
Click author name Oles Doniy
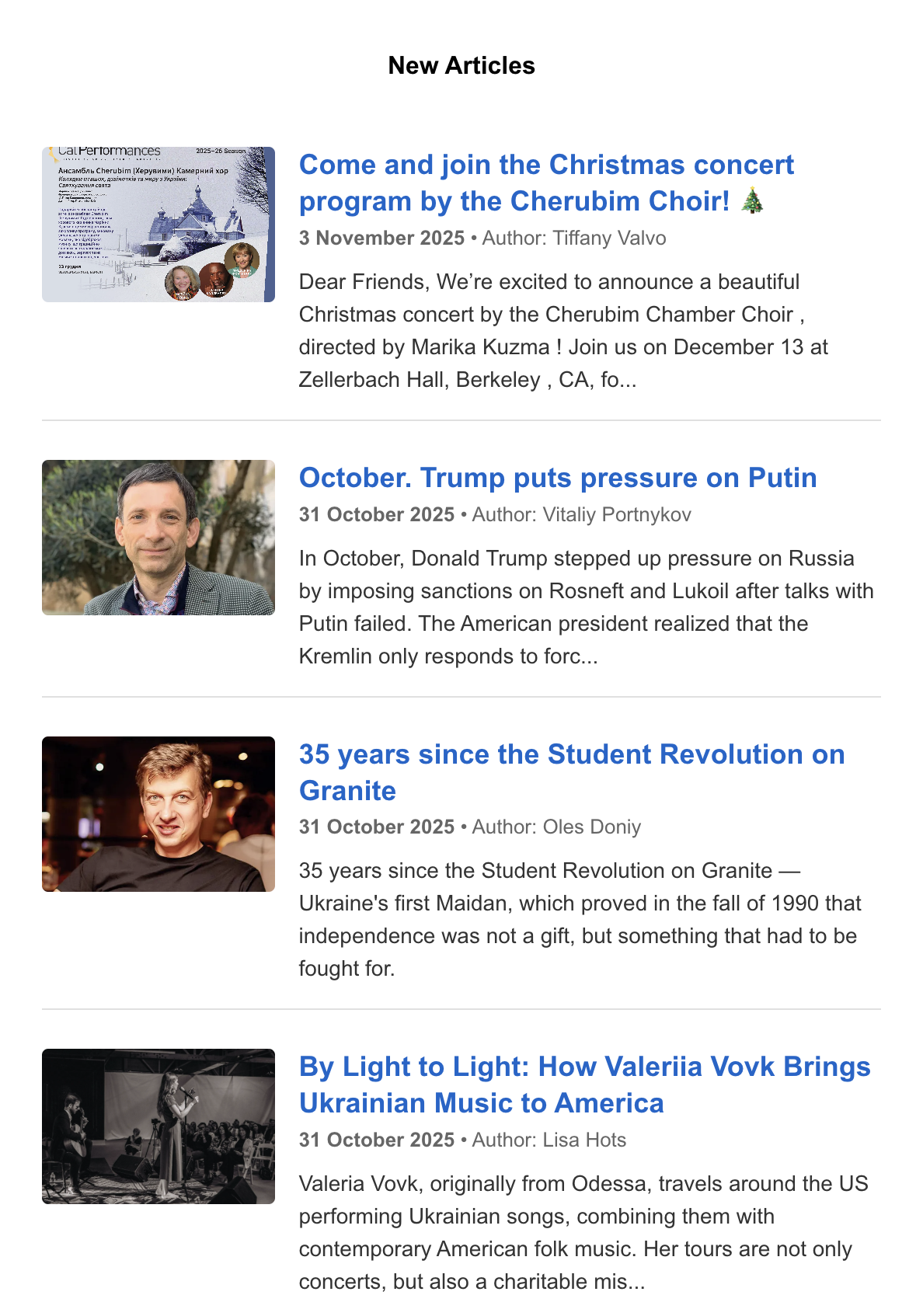pyautogui.click(x=591, y=827)
